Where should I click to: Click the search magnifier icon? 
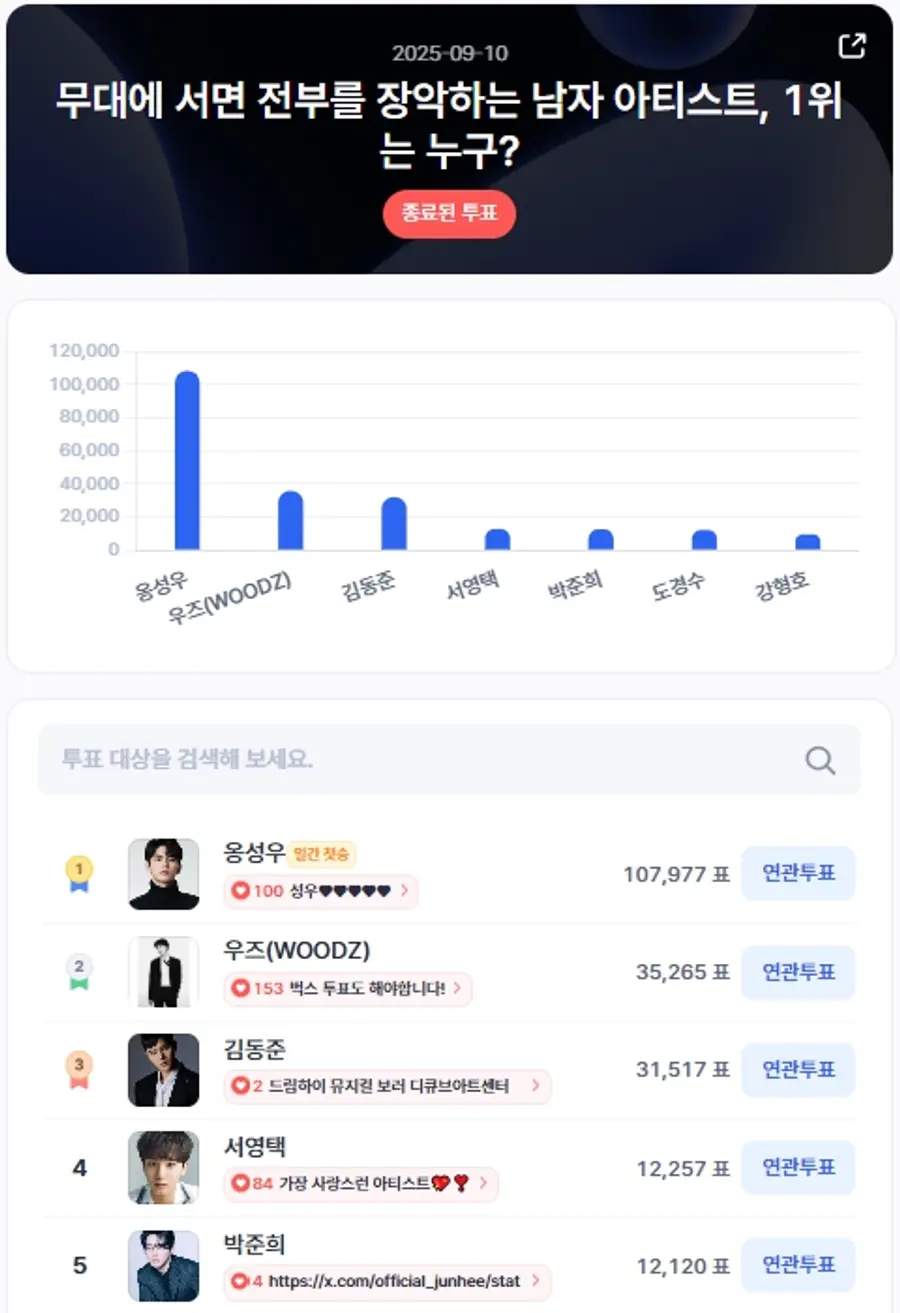pos(820,759)
